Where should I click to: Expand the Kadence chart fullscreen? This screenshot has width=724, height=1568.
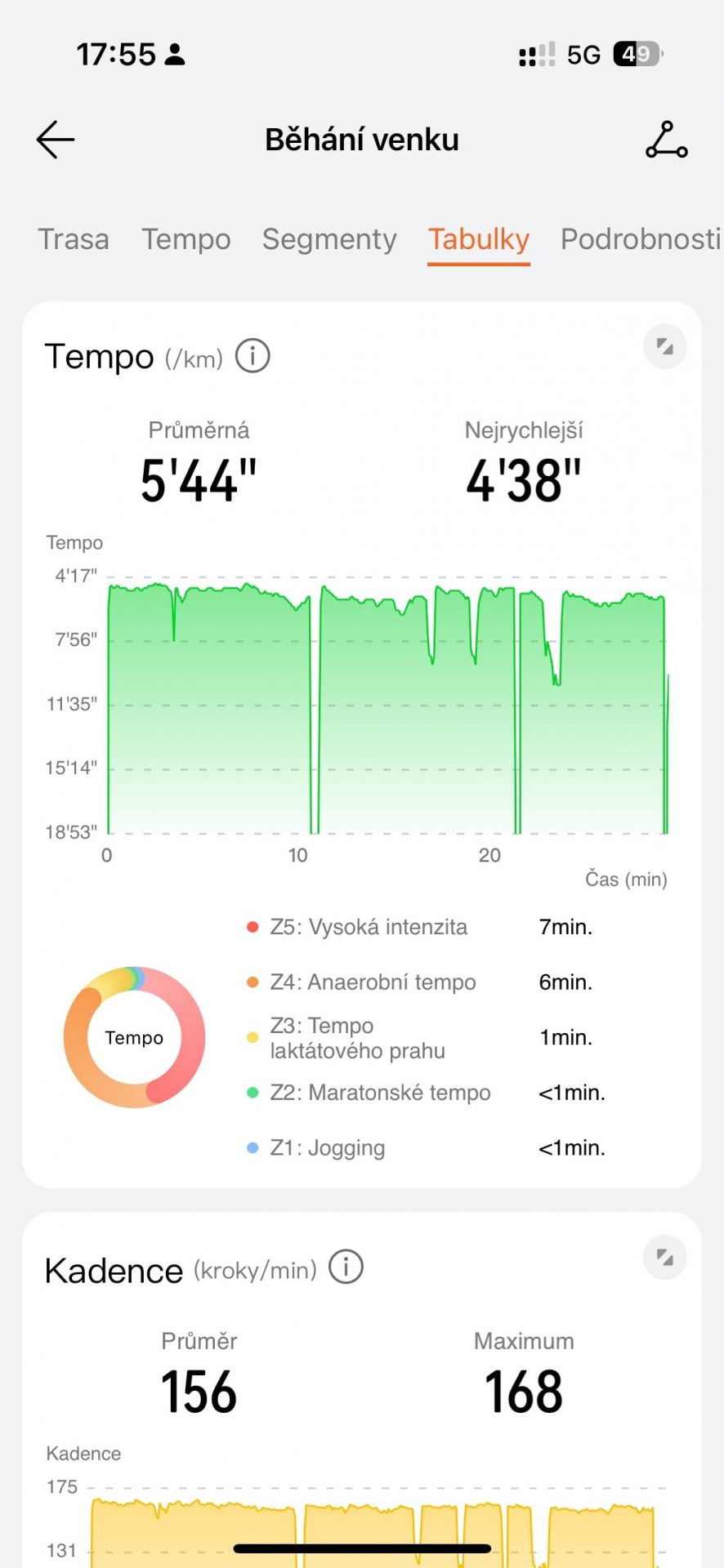tap(665, 1258)
